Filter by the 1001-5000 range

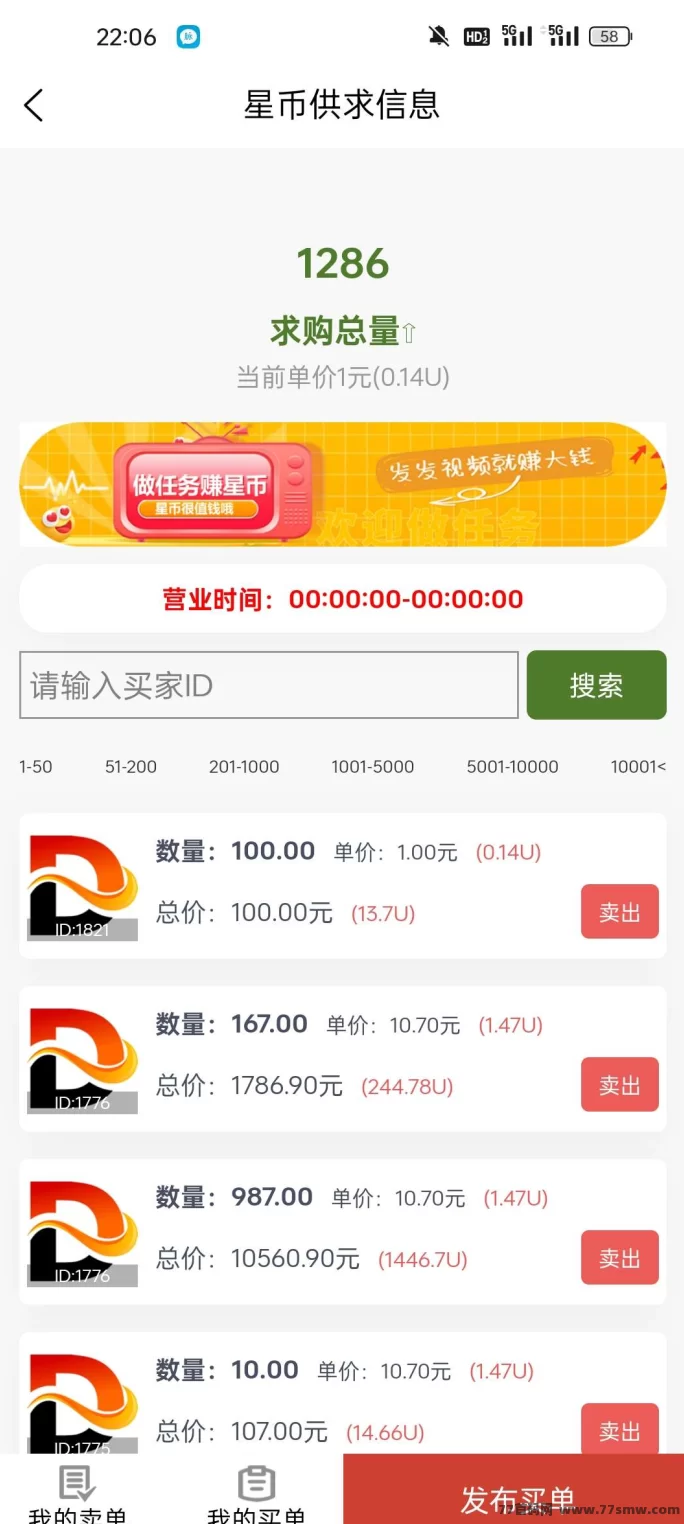click(373, 767)
